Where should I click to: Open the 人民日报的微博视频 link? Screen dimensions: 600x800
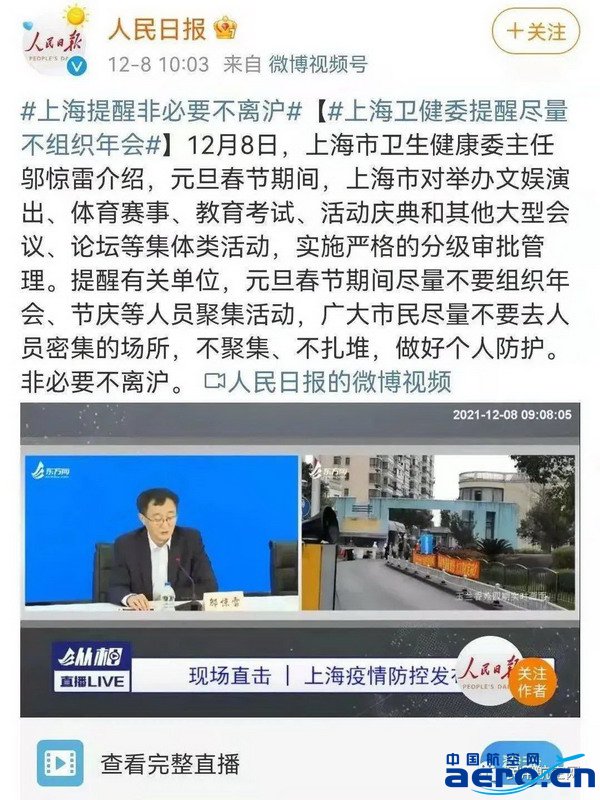327,381
